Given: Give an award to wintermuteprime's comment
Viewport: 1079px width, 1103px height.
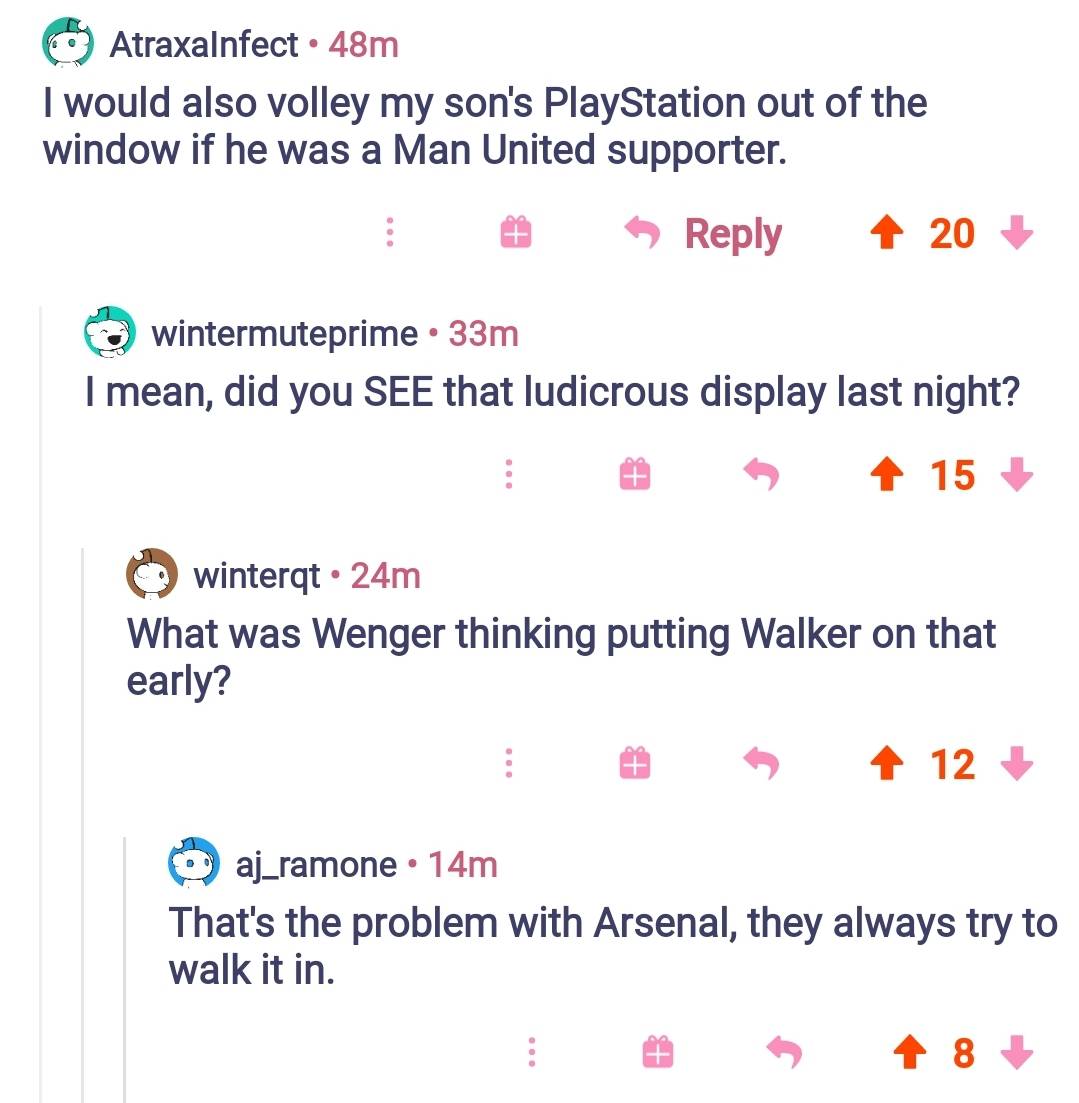Looking at the screenshot, I should [x=634, y=474].
